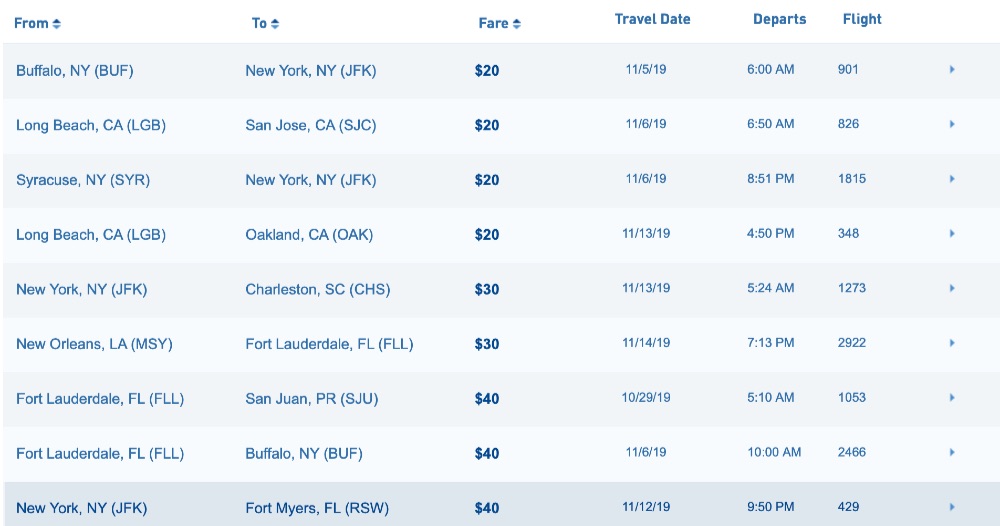This screenshot has height=526, width=1000.
Task: Sort the table by From column
Action: pyautogui.click(x=37, y=23)
